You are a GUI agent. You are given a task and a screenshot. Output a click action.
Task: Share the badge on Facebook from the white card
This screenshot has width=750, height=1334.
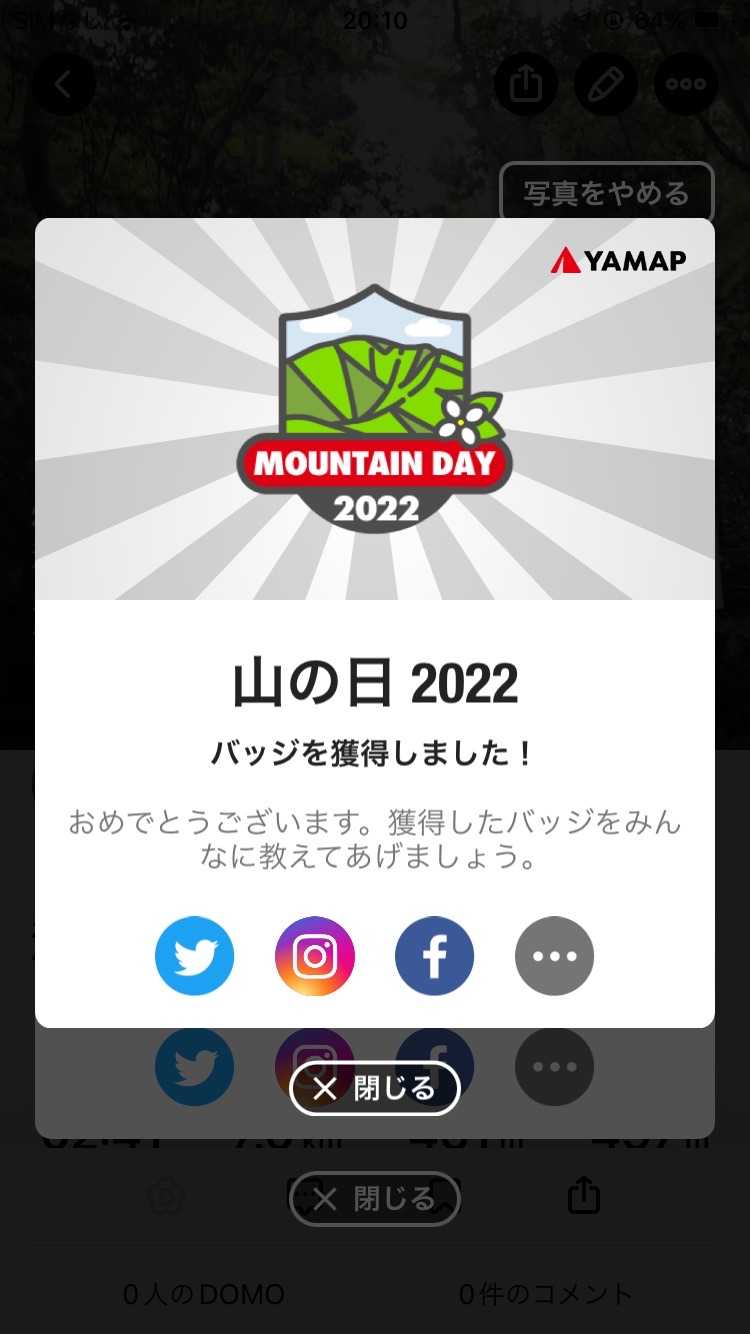coord(434,956)
